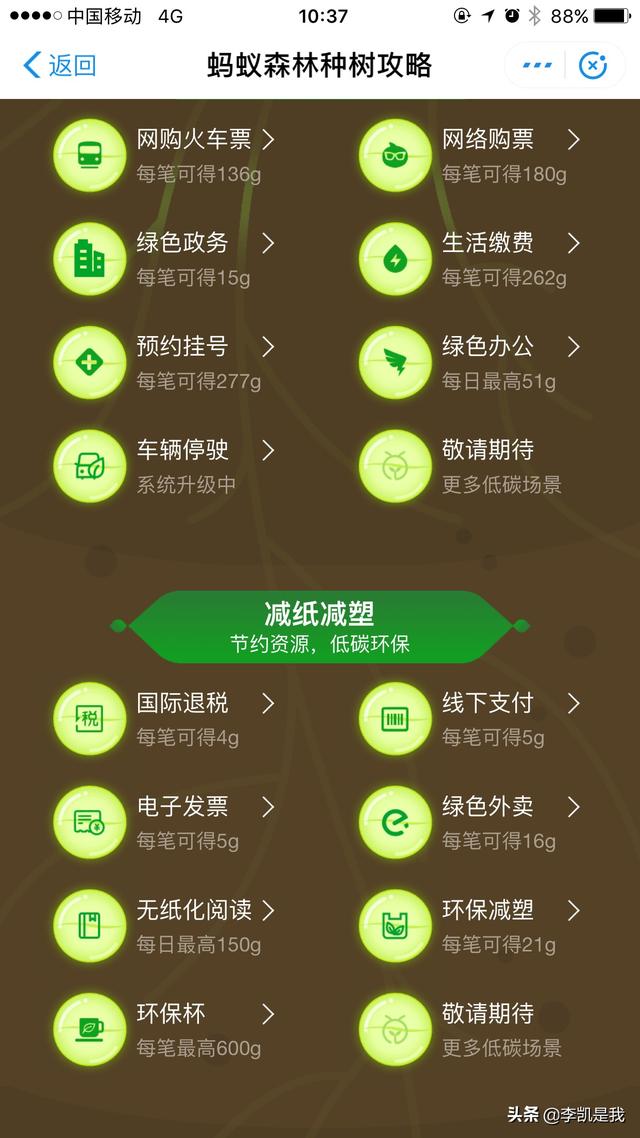This screenshot has width=640, height=1138.
Task: Open 绿色外卖
Action: coord(470,822)
